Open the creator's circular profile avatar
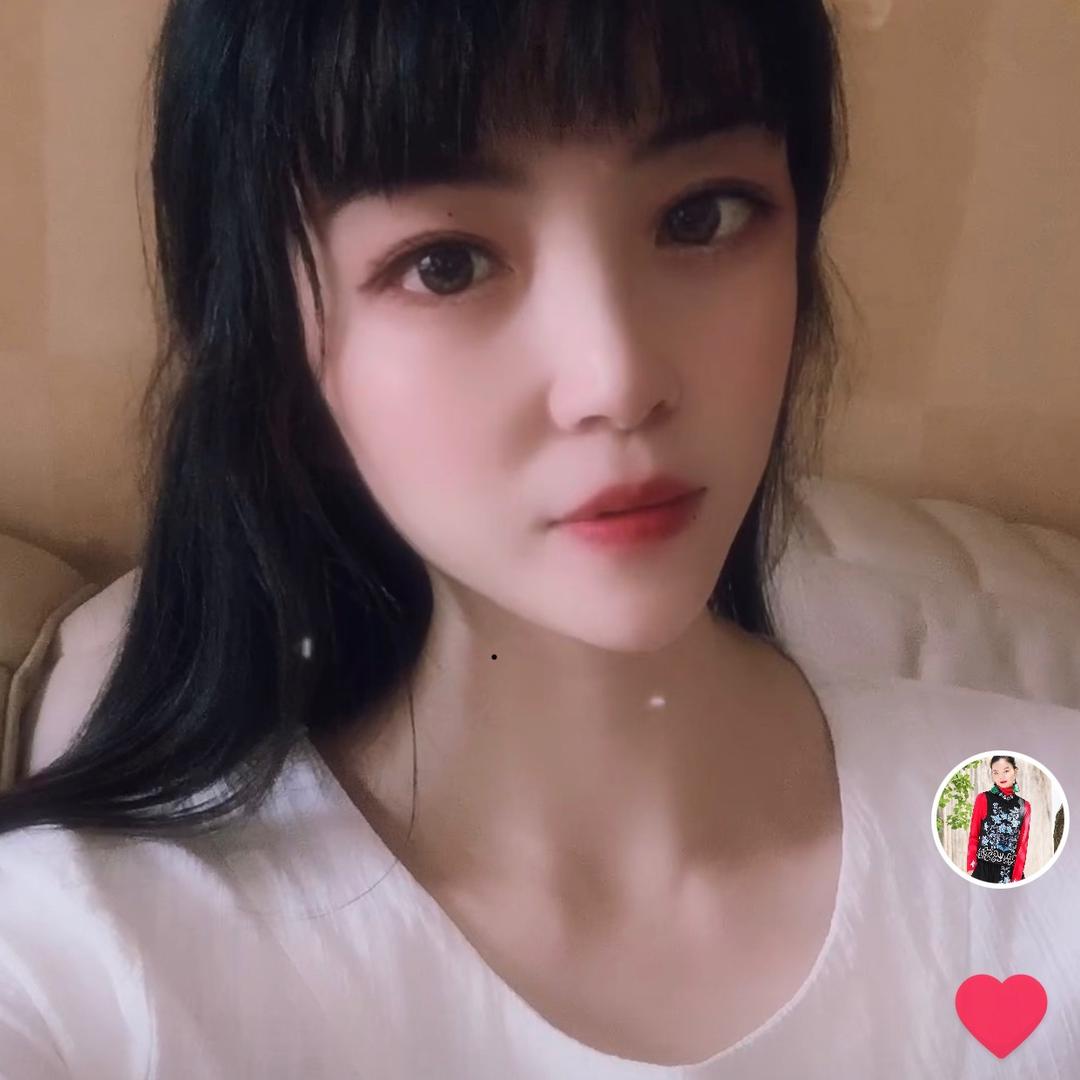 click(x=1000, y=818)
